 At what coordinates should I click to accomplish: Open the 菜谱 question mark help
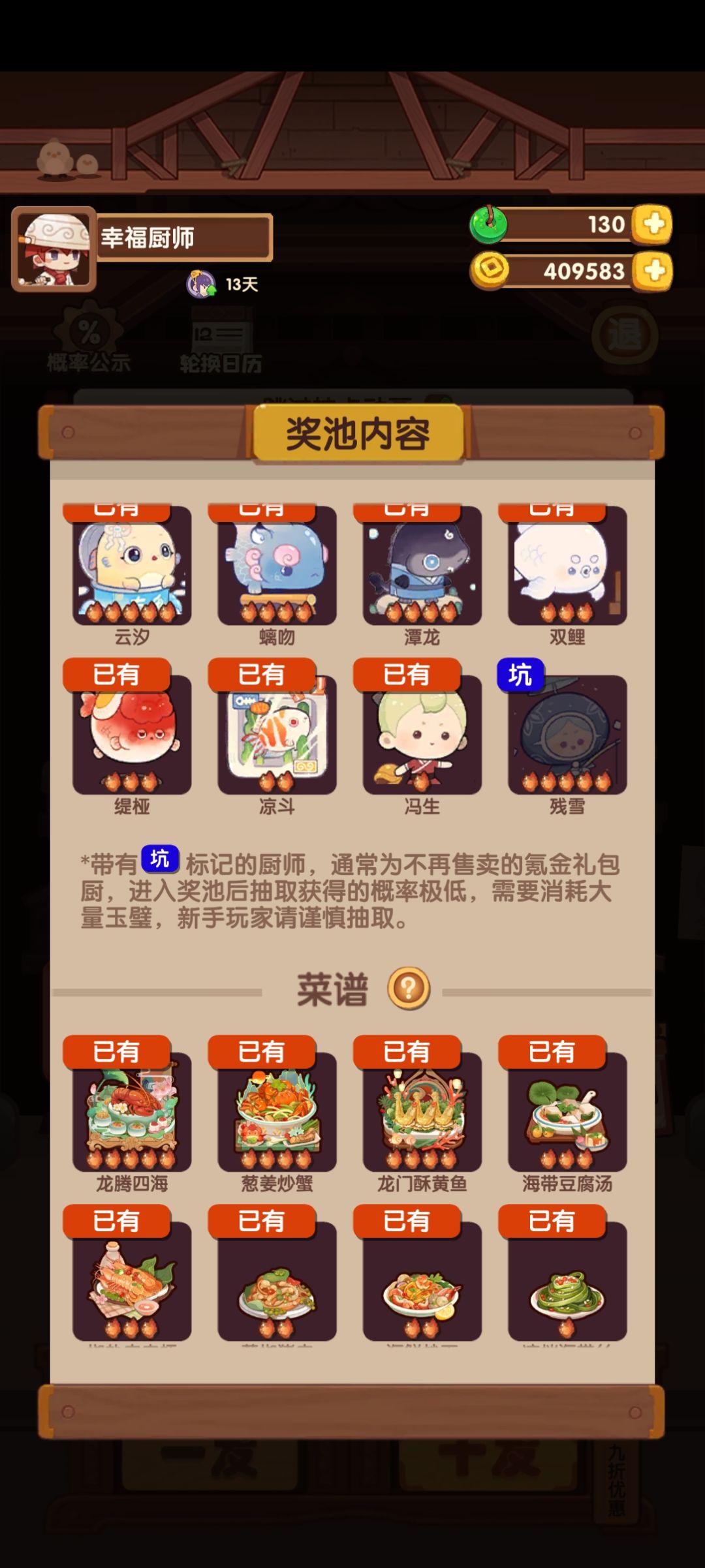[x=409, y=989]
